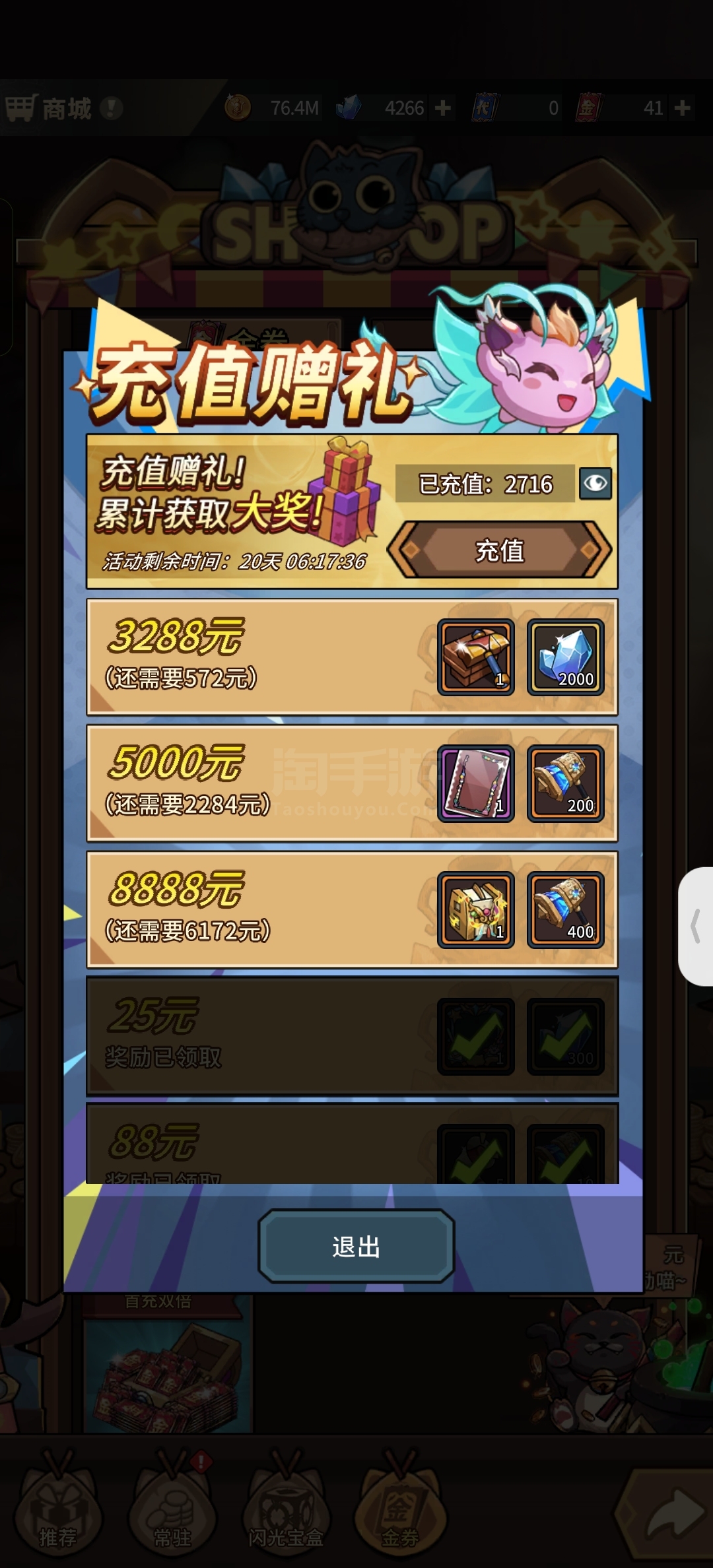View 400 hammer reward in 8888元 tier
The height and width of the screenshot is (1568, 713).
565,910
